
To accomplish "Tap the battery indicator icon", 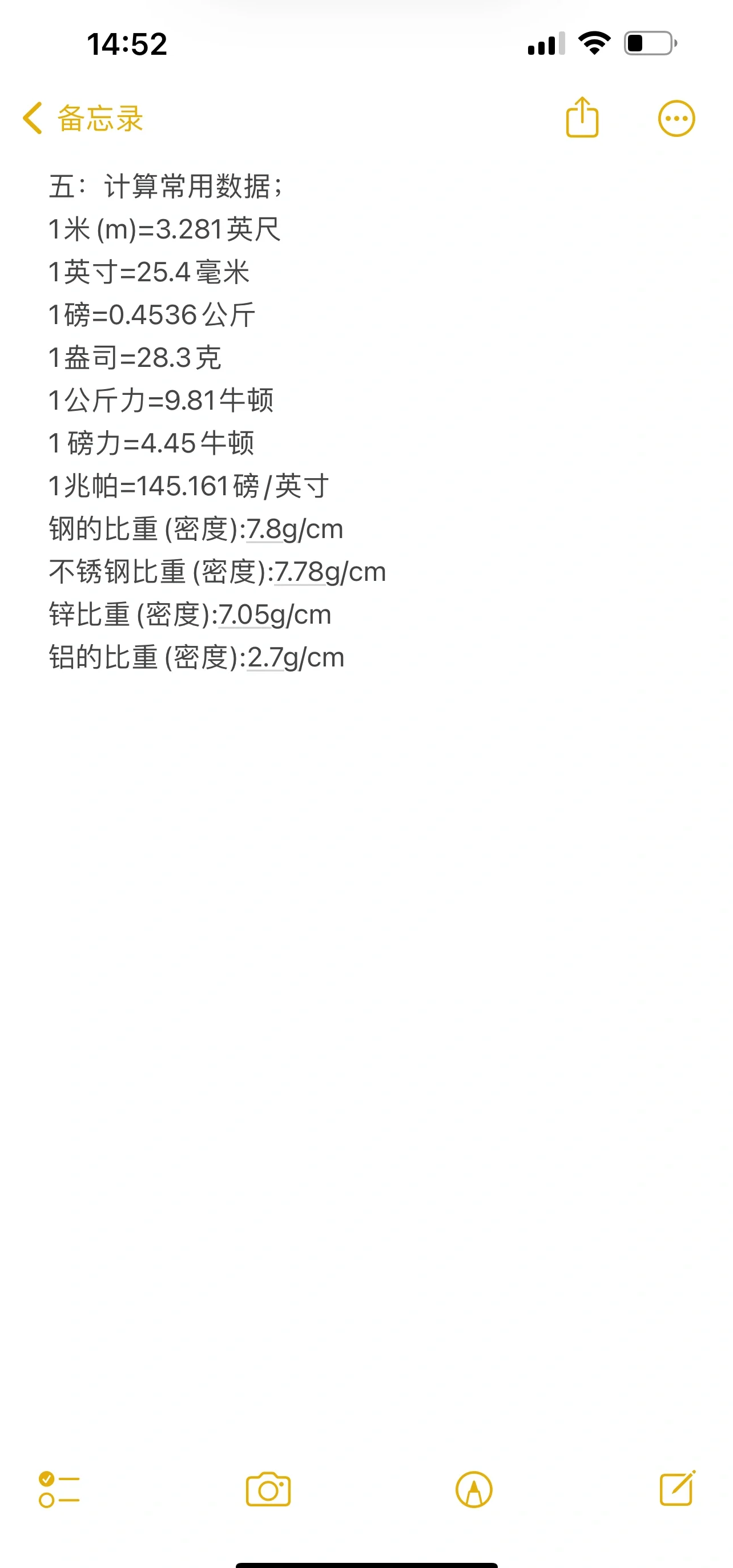I will point(648,43).
